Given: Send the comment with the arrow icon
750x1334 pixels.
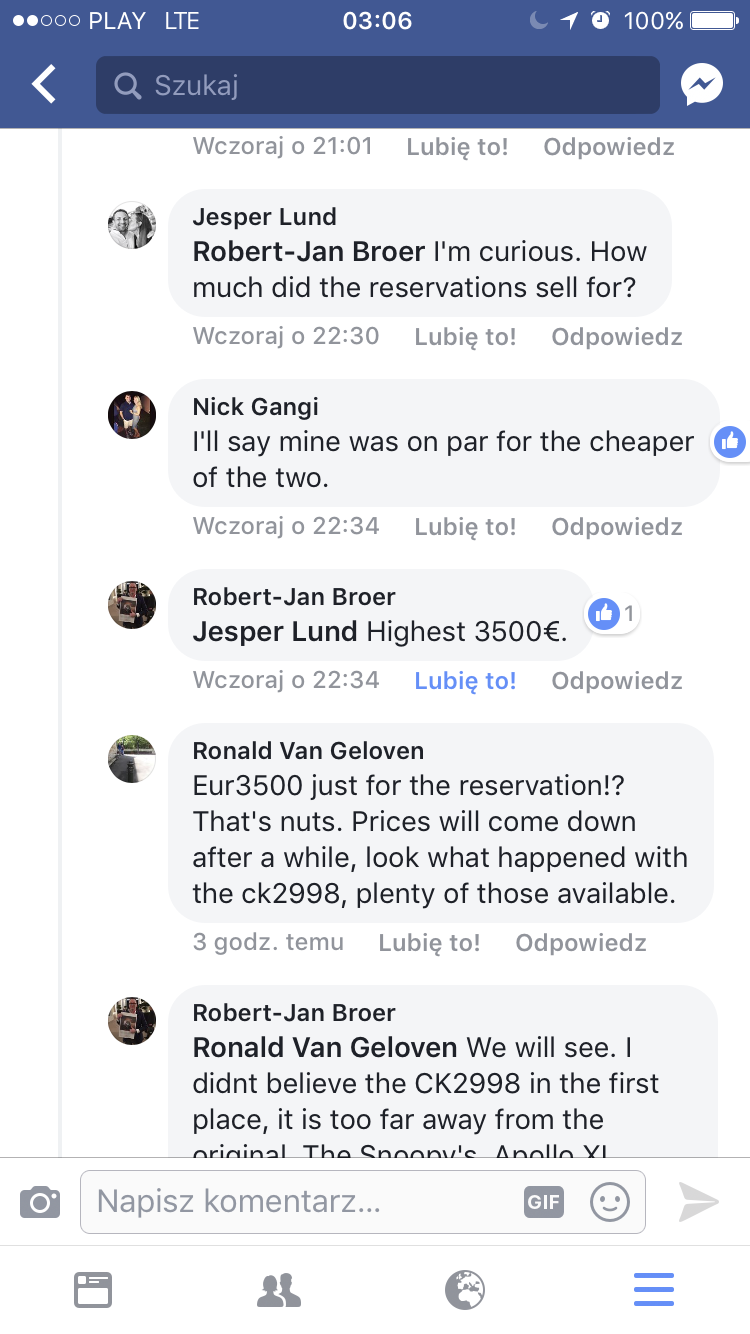Looking at the screenshot, I should click(698, 1201).
